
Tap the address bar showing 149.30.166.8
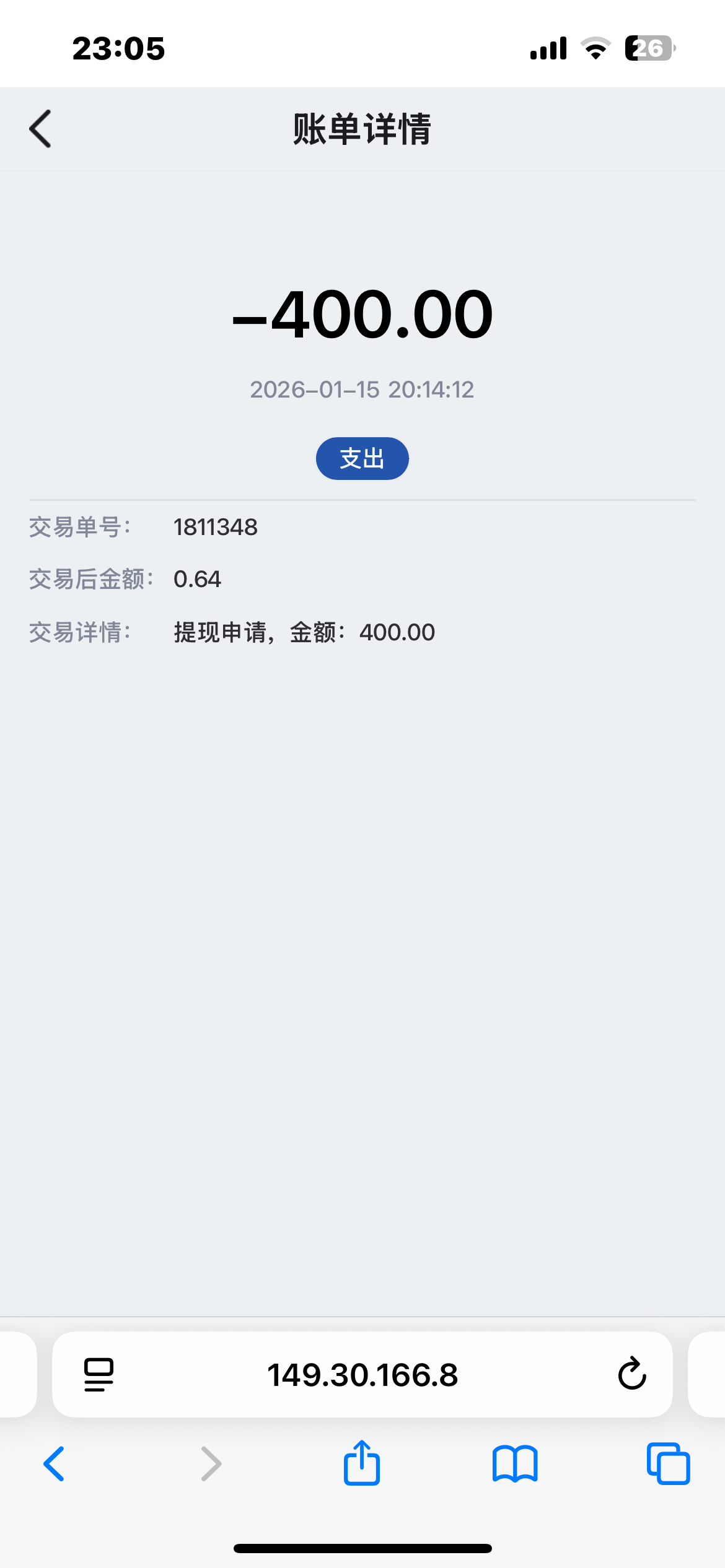click(x=362, y=1375)
